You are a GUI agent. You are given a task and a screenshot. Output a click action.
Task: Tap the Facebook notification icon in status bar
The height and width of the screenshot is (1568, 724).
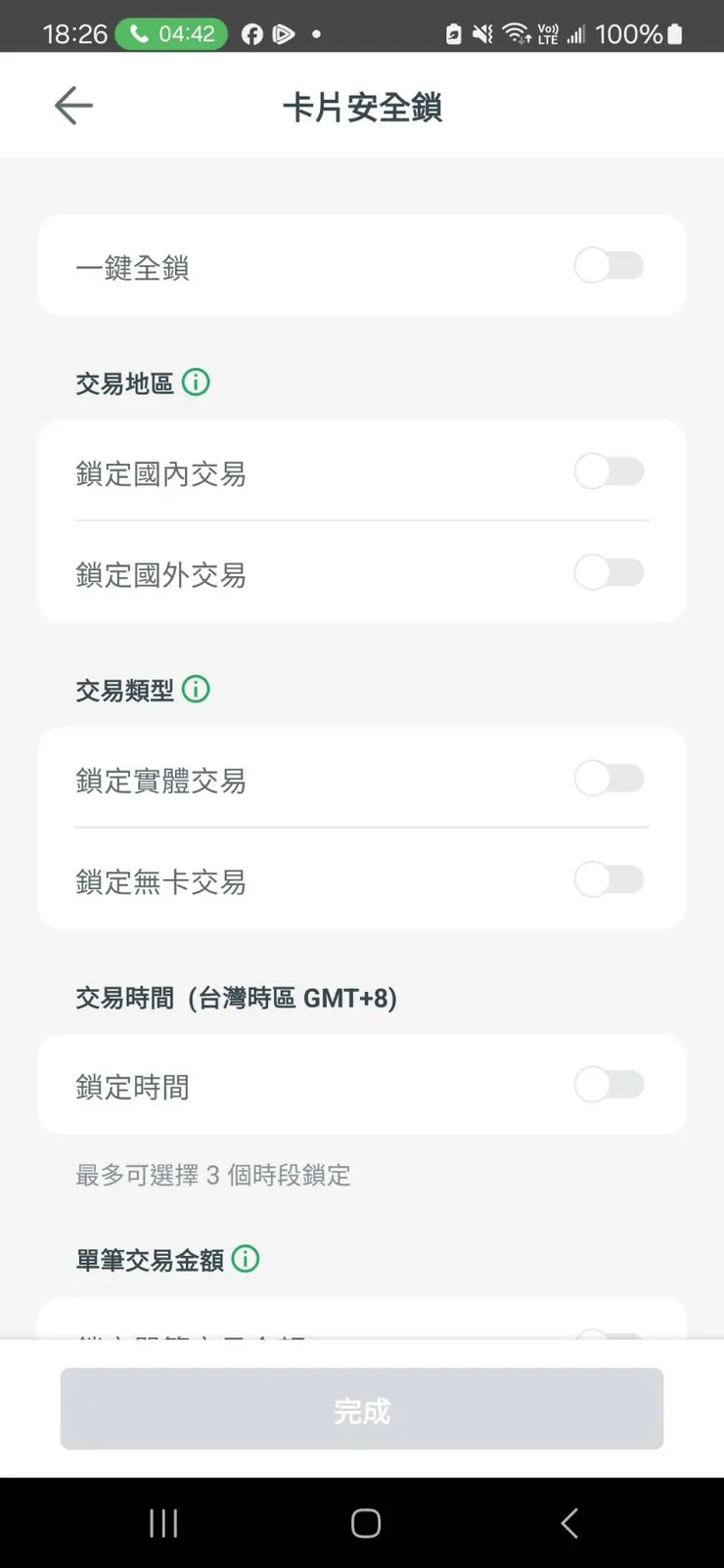point(251,33)
